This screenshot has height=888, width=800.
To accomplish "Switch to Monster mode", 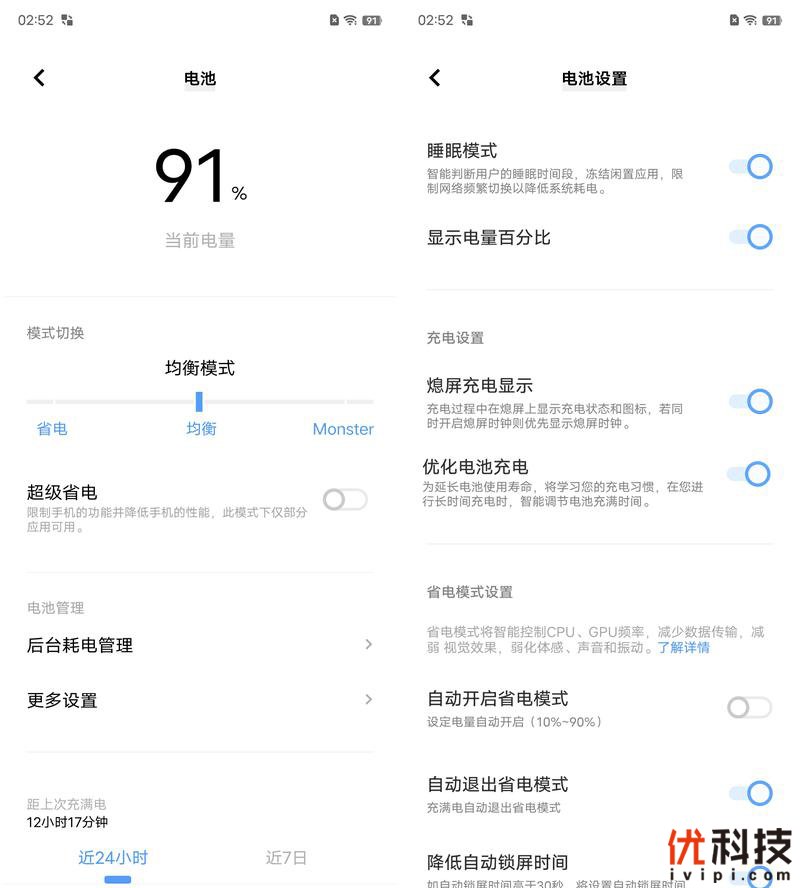I will (343, 429).
